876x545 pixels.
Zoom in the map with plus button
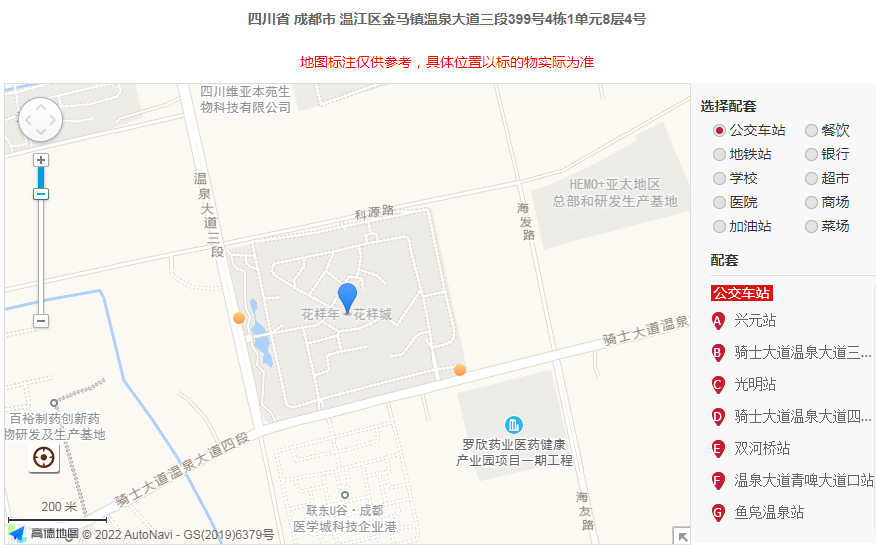[41, 160]
